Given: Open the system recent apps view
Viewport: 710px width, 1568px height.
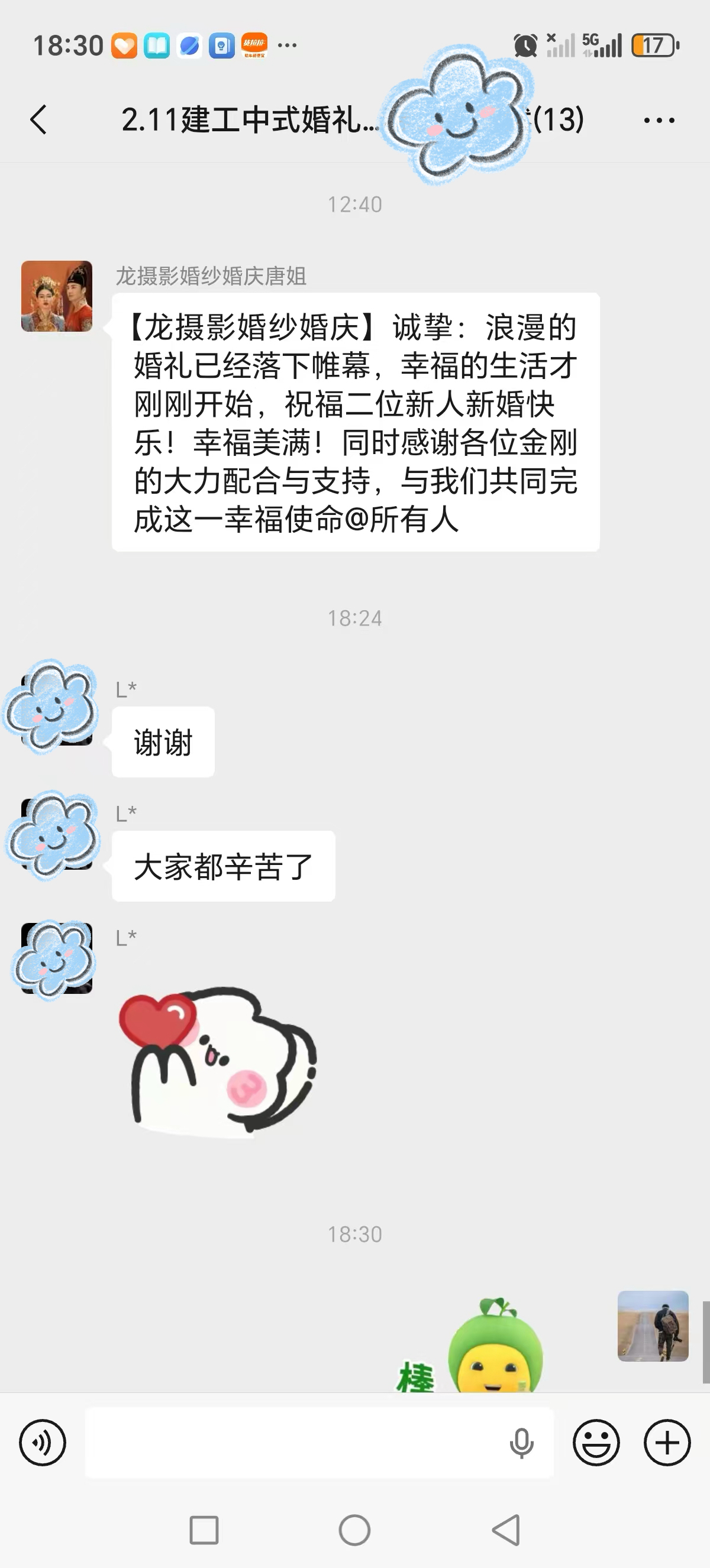Looking at the screenshot, I should click(x=204, y=1530).
